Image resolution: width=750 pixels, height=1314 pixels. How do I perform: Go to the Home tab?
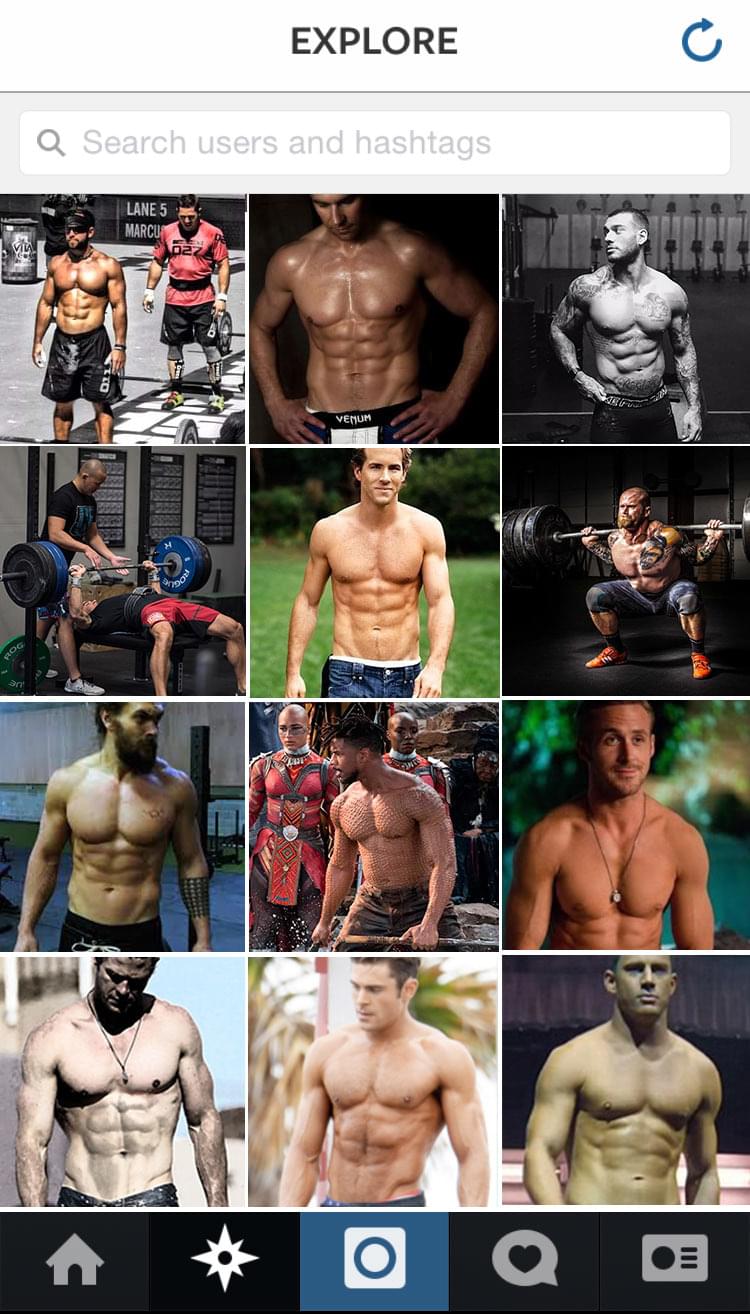[75, 1258]
